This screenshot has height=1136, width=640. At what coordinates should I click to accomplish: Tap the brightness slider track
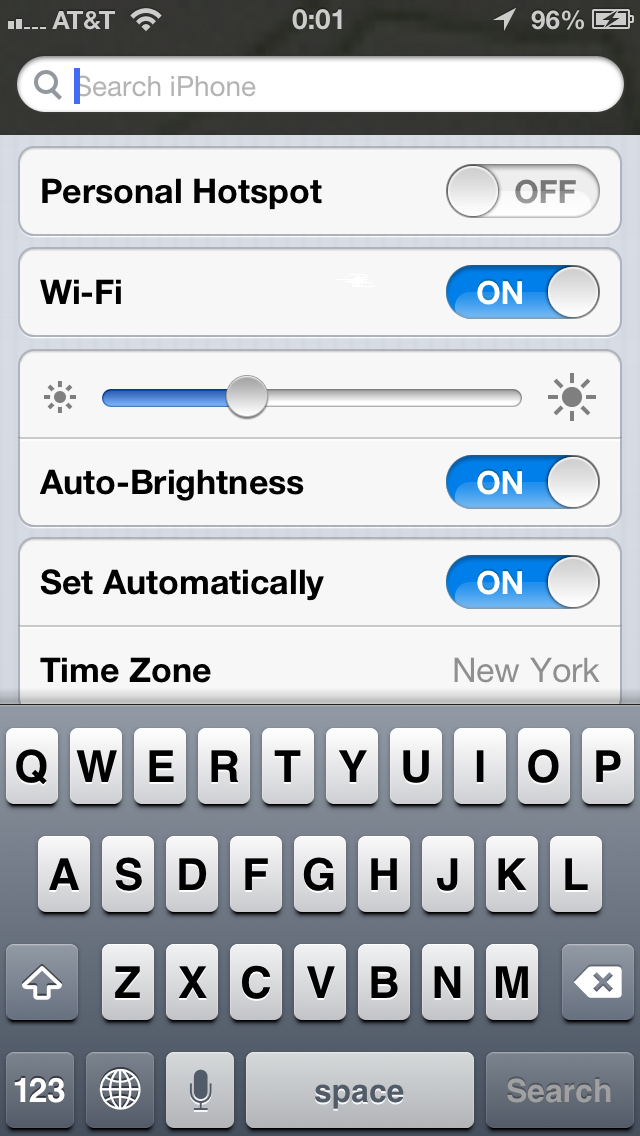pyautogui.click(x=312, y=398)
